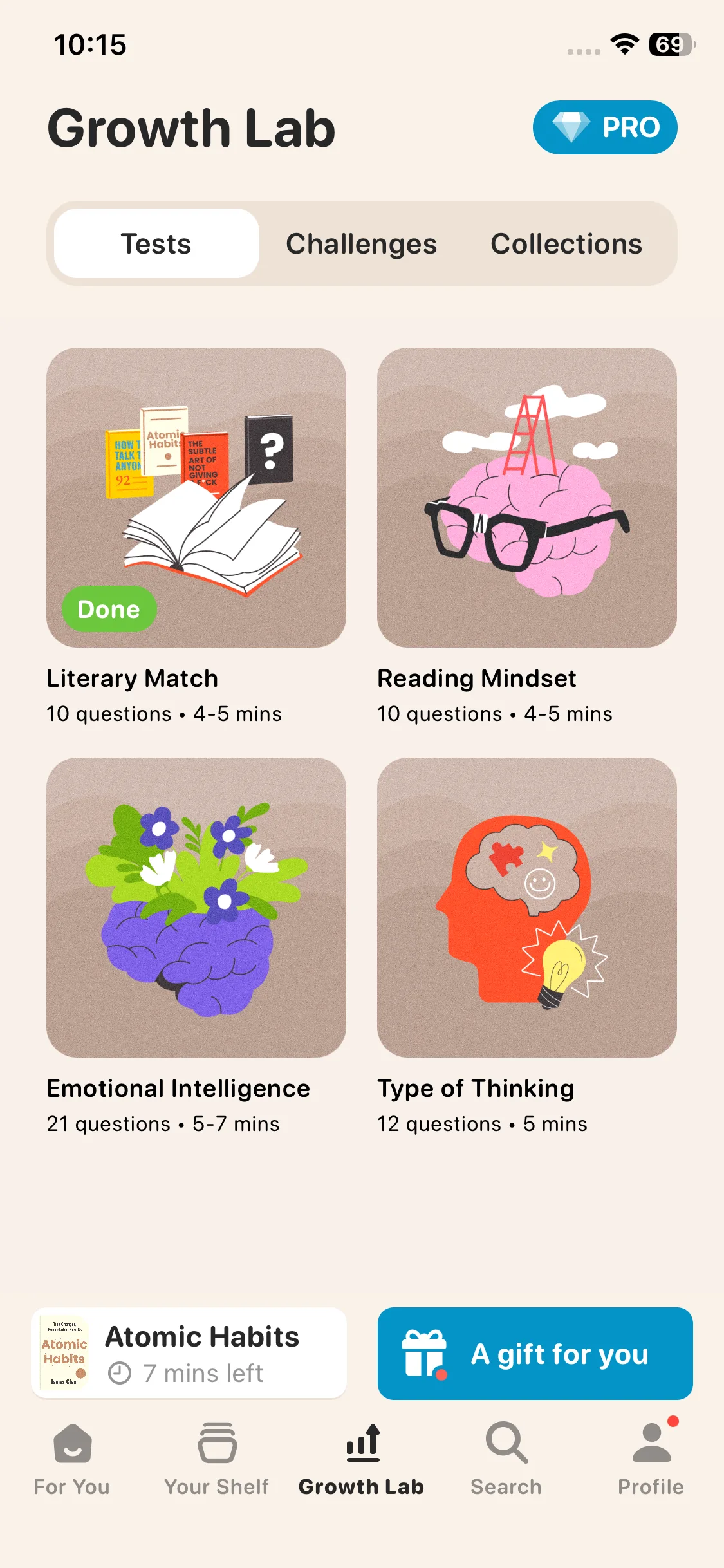The image size is (724, 1568).
Task: Open the Literary Match test
Action: click(x=196, y=498)
